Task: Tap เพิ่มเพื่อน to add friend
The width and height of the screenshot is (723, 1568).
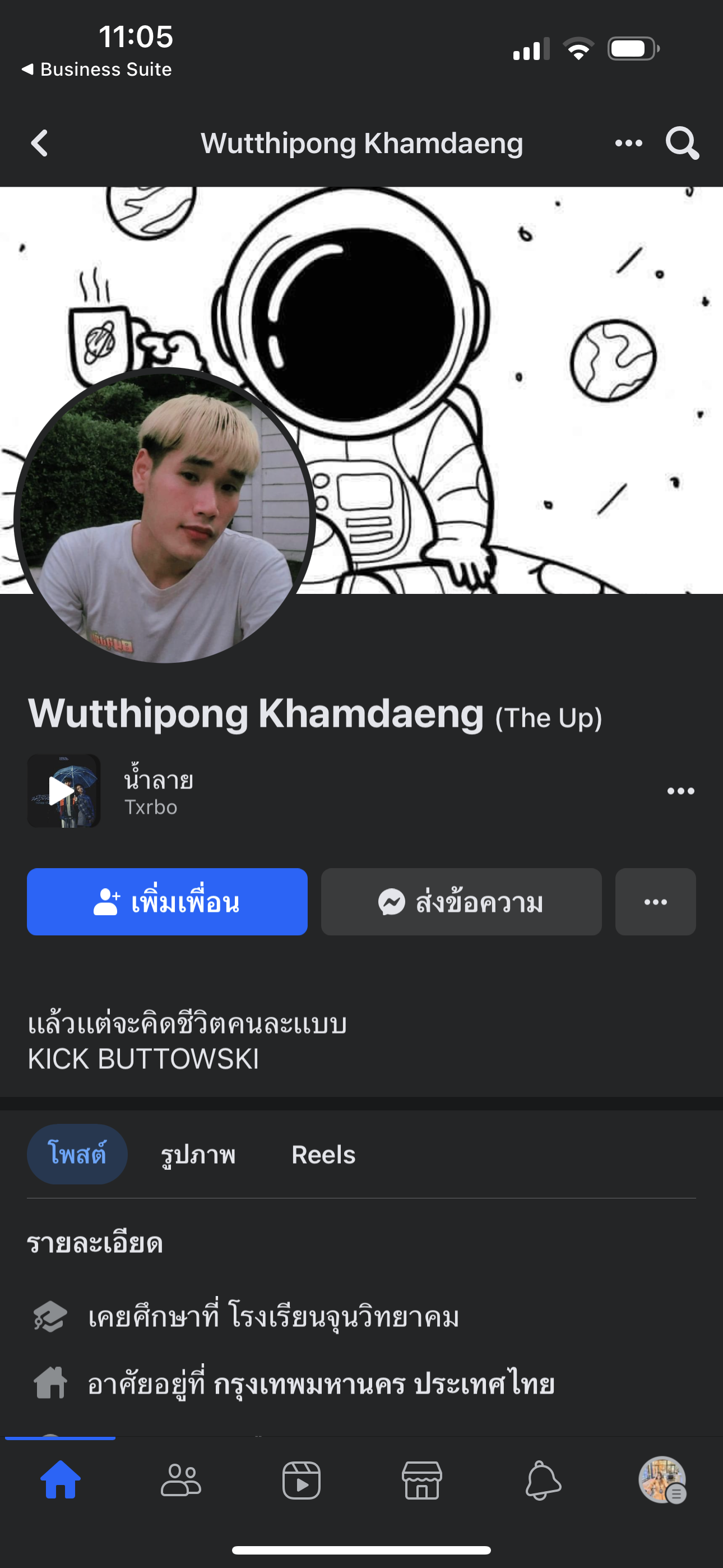Action: point(167,901)
